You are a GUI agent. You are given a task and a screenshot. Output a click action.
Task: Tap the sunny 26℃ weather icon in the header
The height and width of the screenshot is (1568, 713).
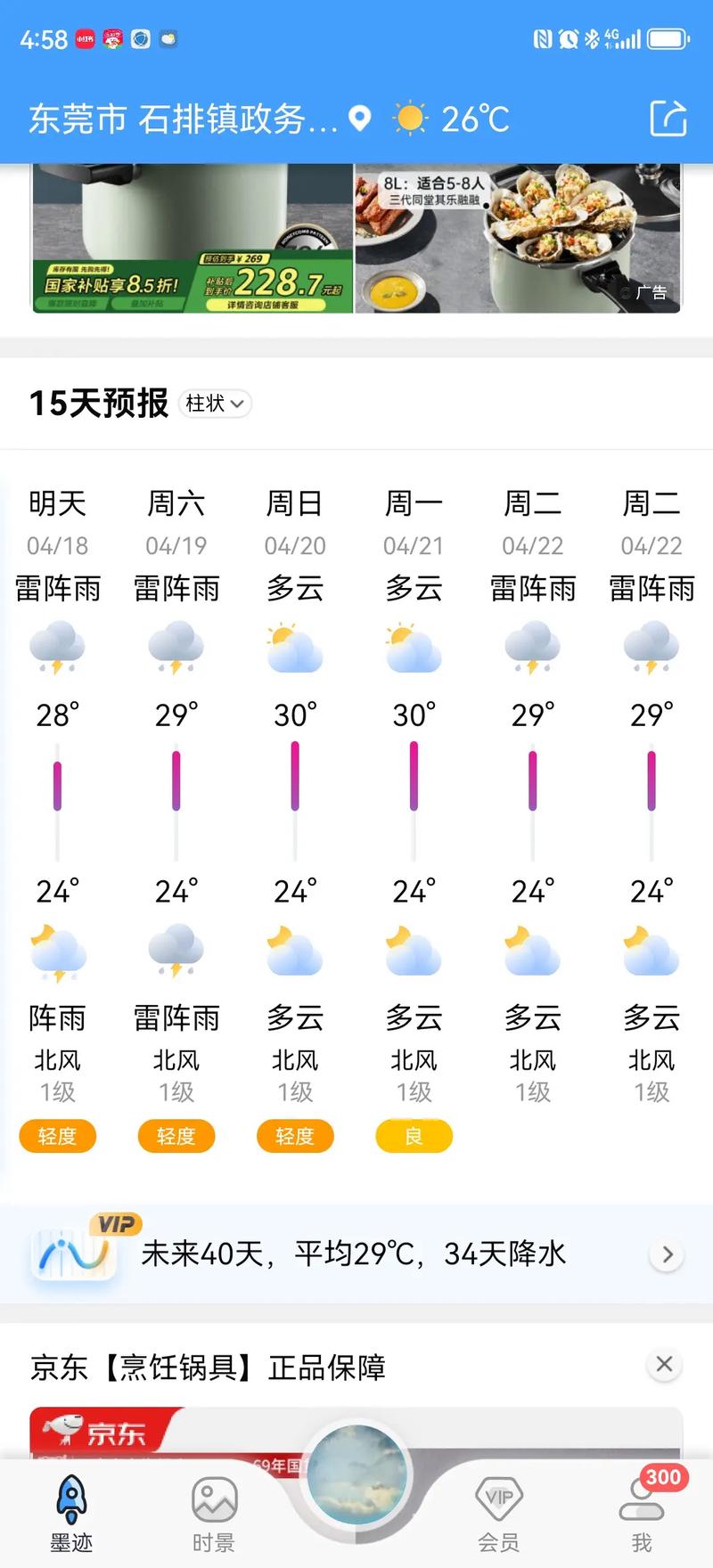tap(410, 117)
